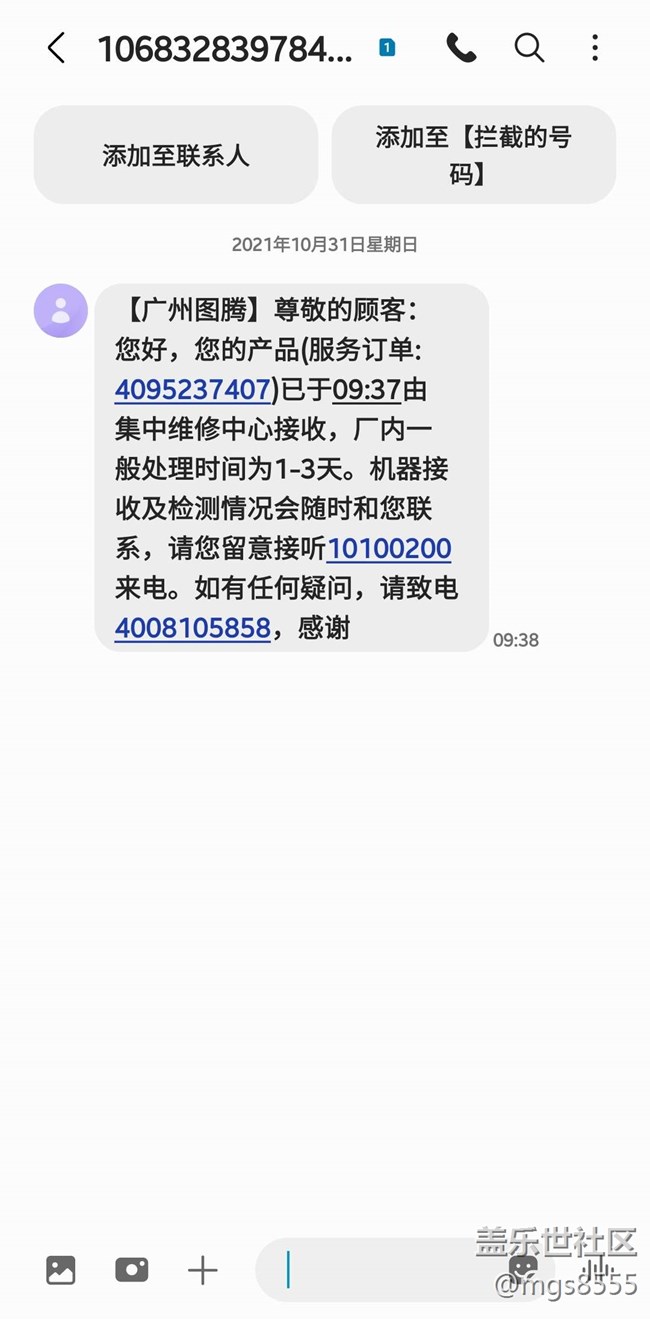
Task: Search within this conversation
Action: click(528, 48)
